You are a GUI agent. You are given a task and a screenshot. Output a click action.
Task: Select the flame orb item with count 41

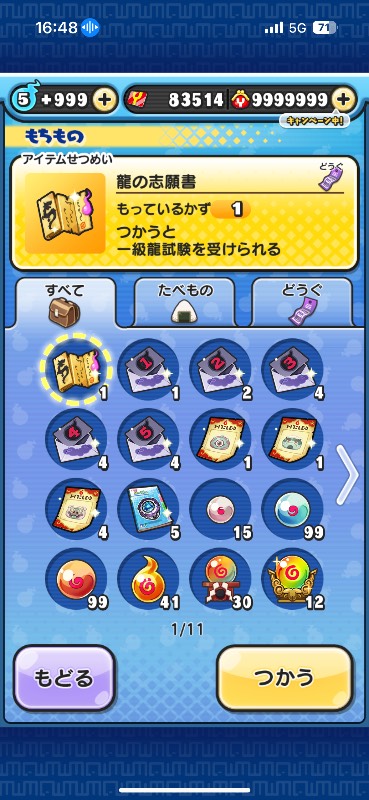pos(148,579)
